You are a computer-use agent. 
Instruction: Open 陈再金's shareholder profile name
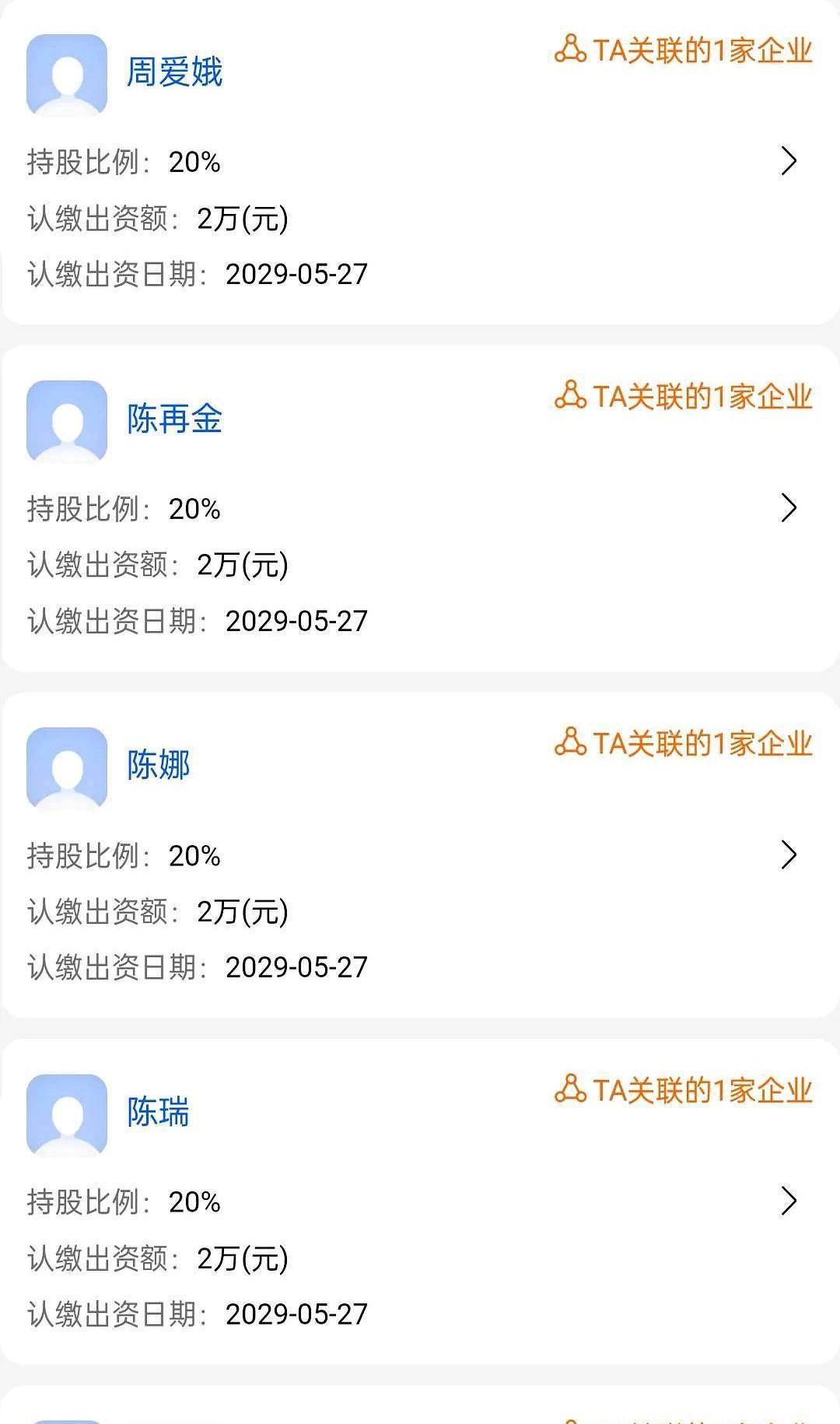tap(175, 419)
